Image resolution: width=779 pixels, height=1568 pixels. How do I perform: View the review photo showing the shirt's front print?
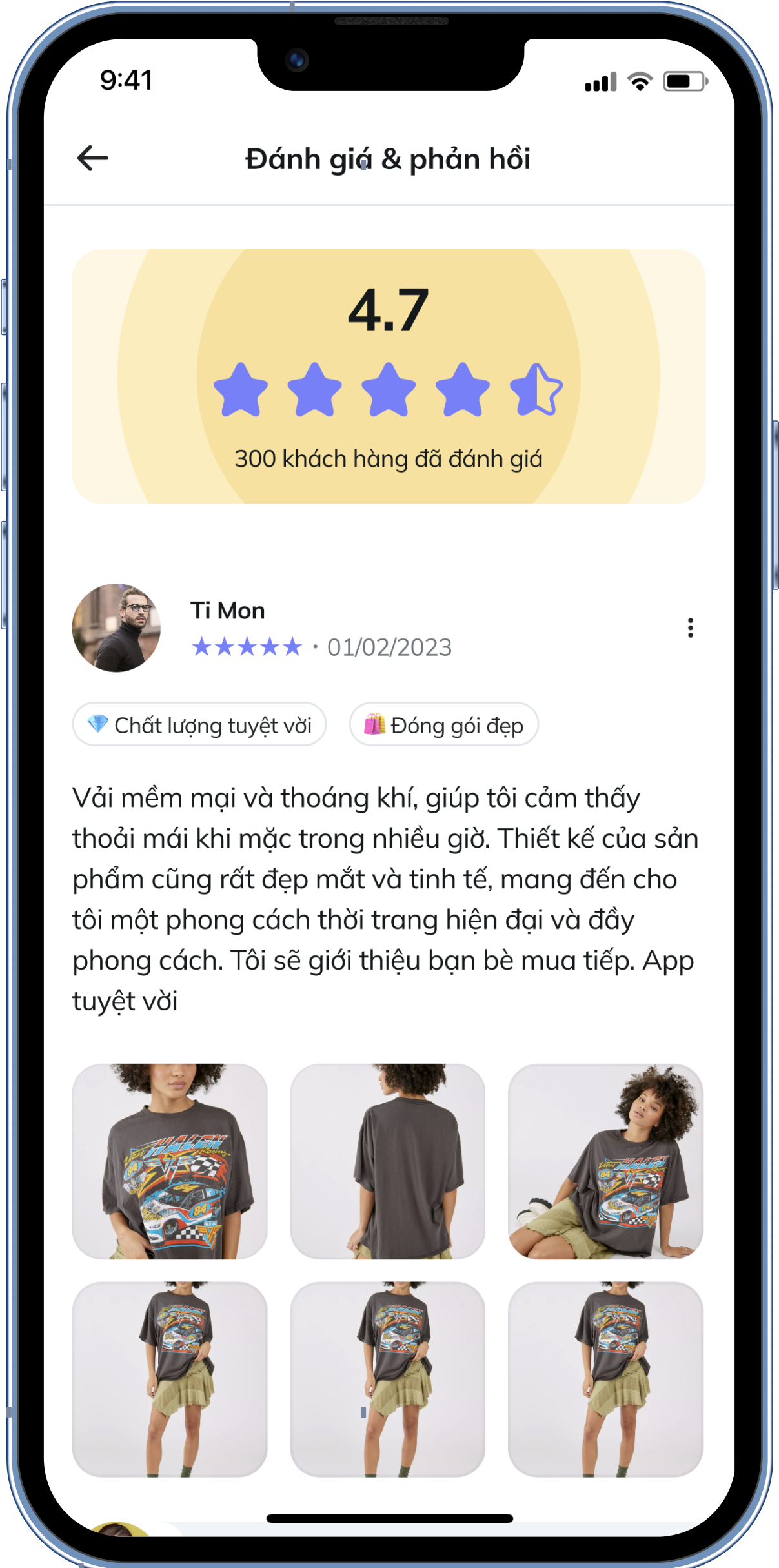(170, 1161)
